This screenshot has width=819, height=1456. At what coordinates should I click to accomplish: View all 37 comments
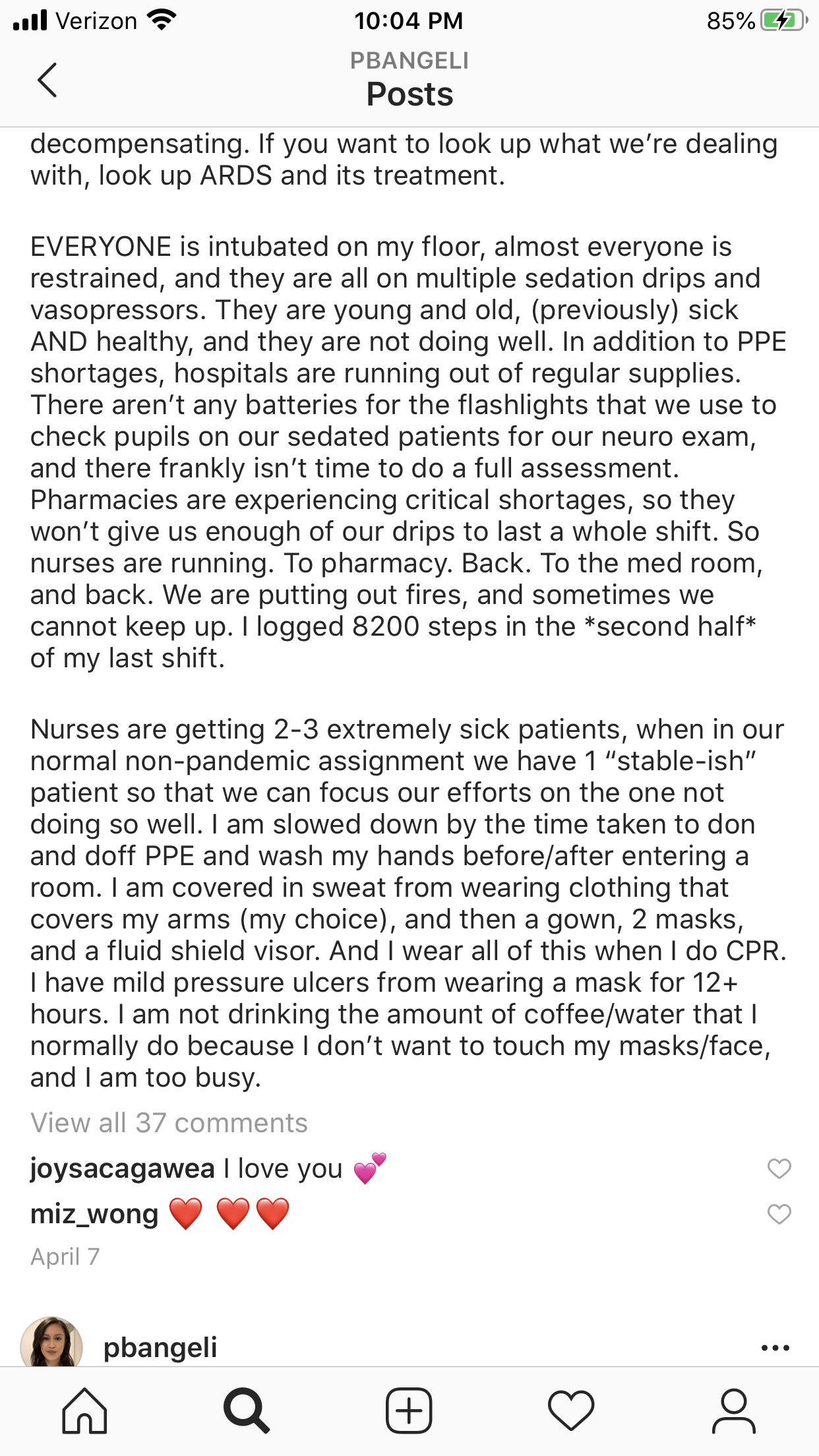169,1122
